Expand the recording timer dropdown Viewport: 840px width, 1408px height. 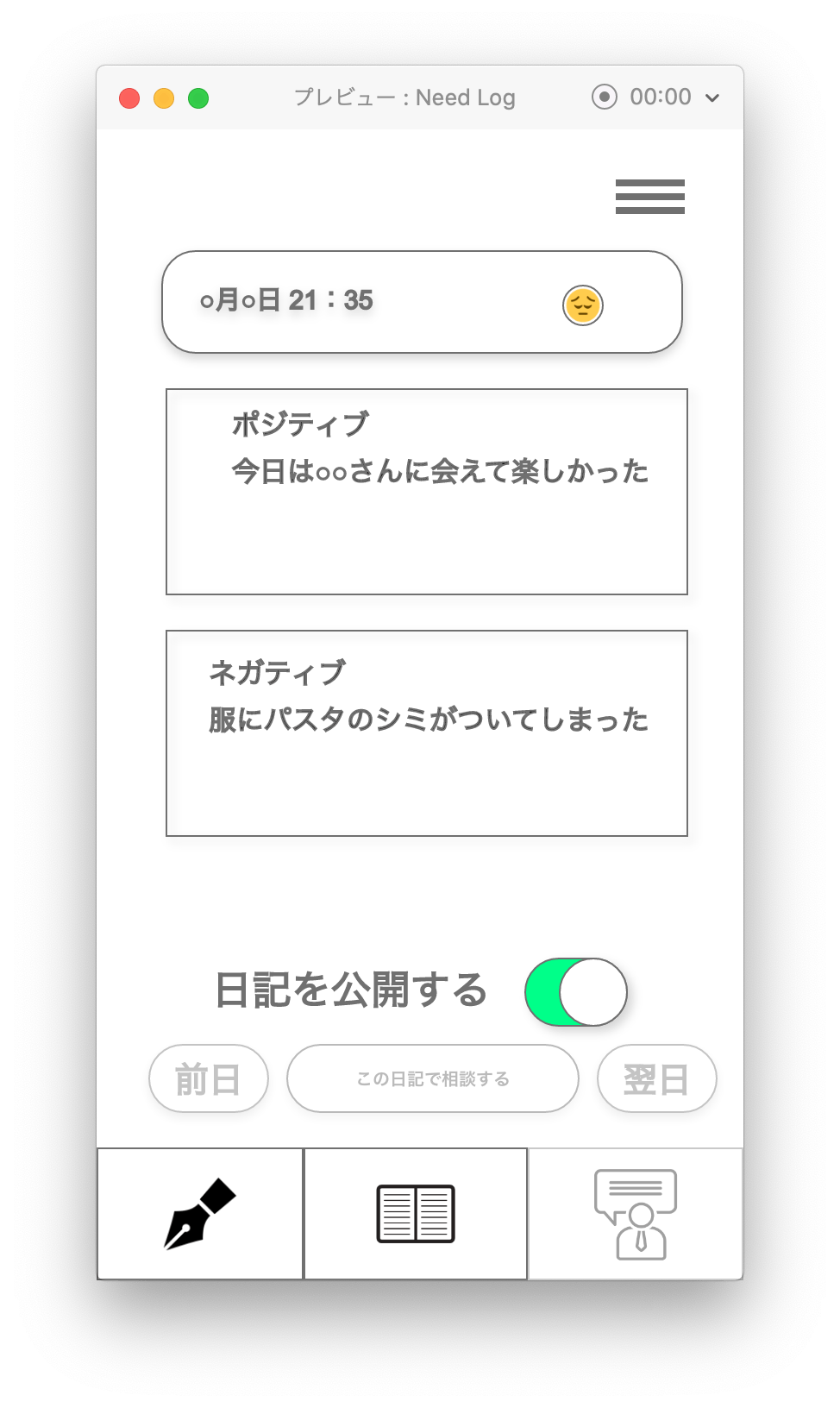(712, 97)
